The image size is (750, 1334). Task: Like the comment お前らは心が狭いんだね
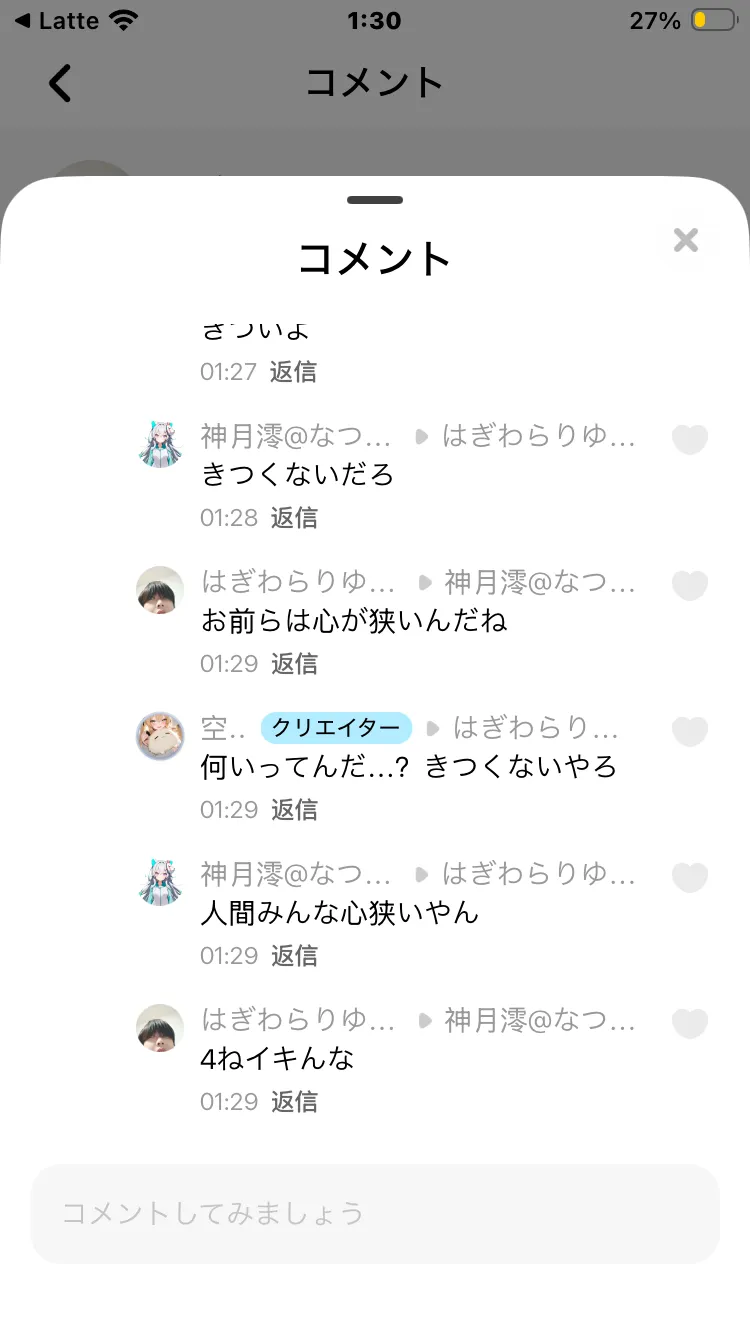(689, 586)
